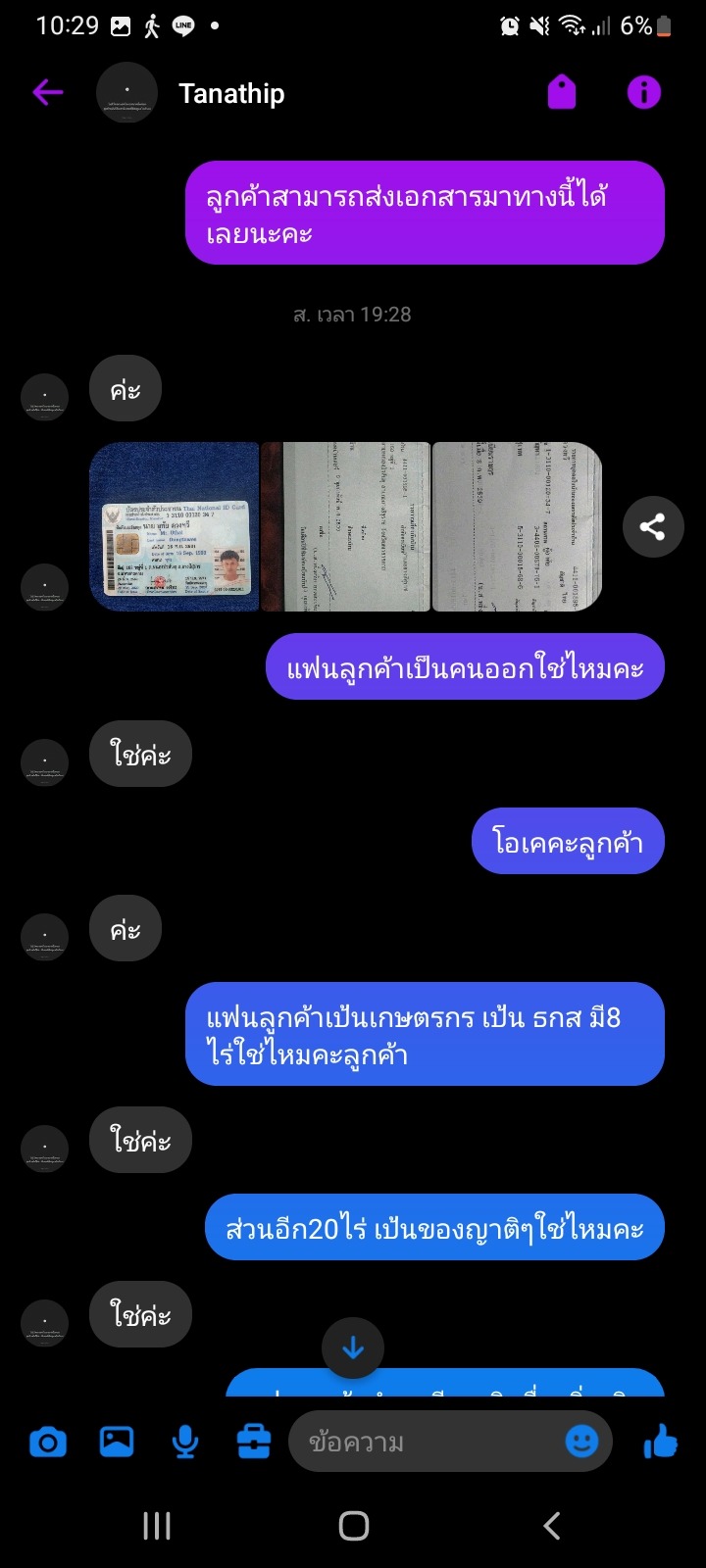The height and width of the screenshot is (1568, 706).
Task: Open the emoji picker
Action: [x=582, y=1442]
